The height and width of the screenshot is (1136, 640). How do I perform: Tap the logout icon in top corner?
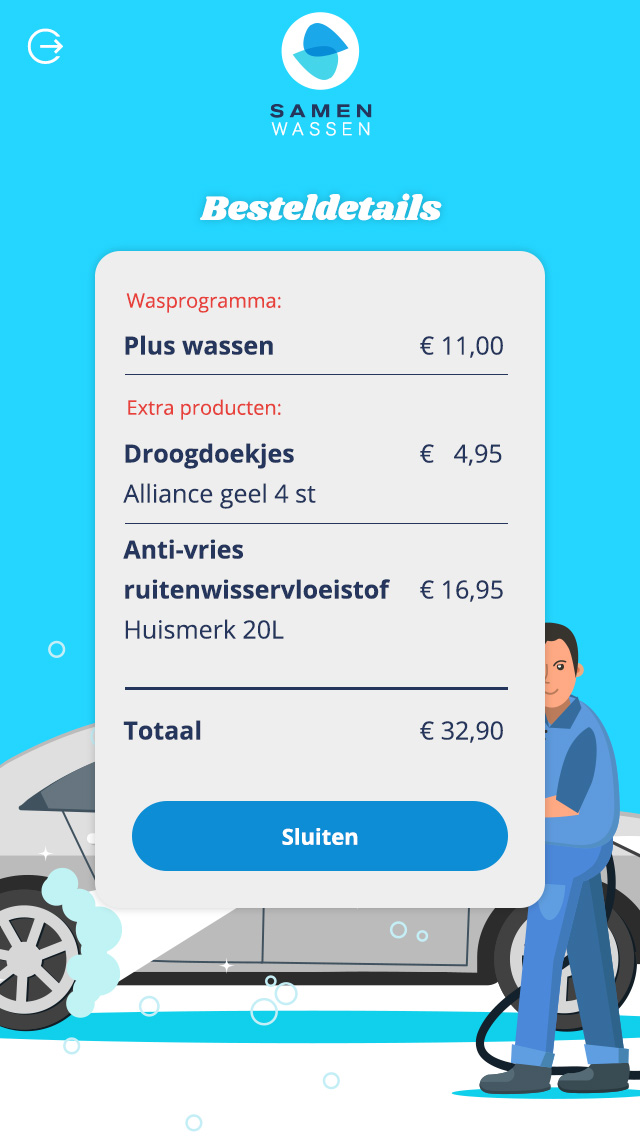click(x=46, y=46)
